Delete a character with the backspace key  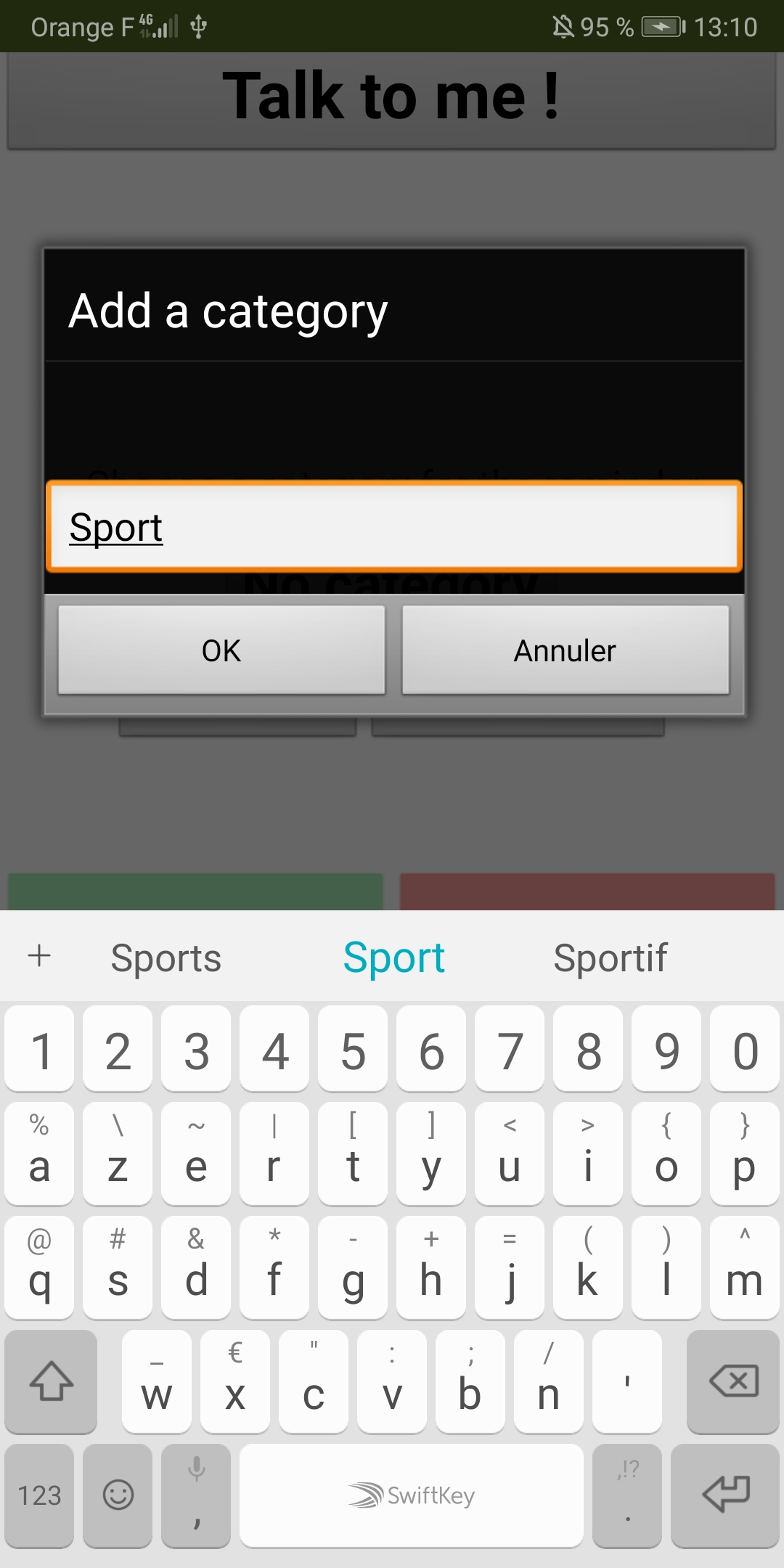pyautogui.click(x=732, y=1381)
